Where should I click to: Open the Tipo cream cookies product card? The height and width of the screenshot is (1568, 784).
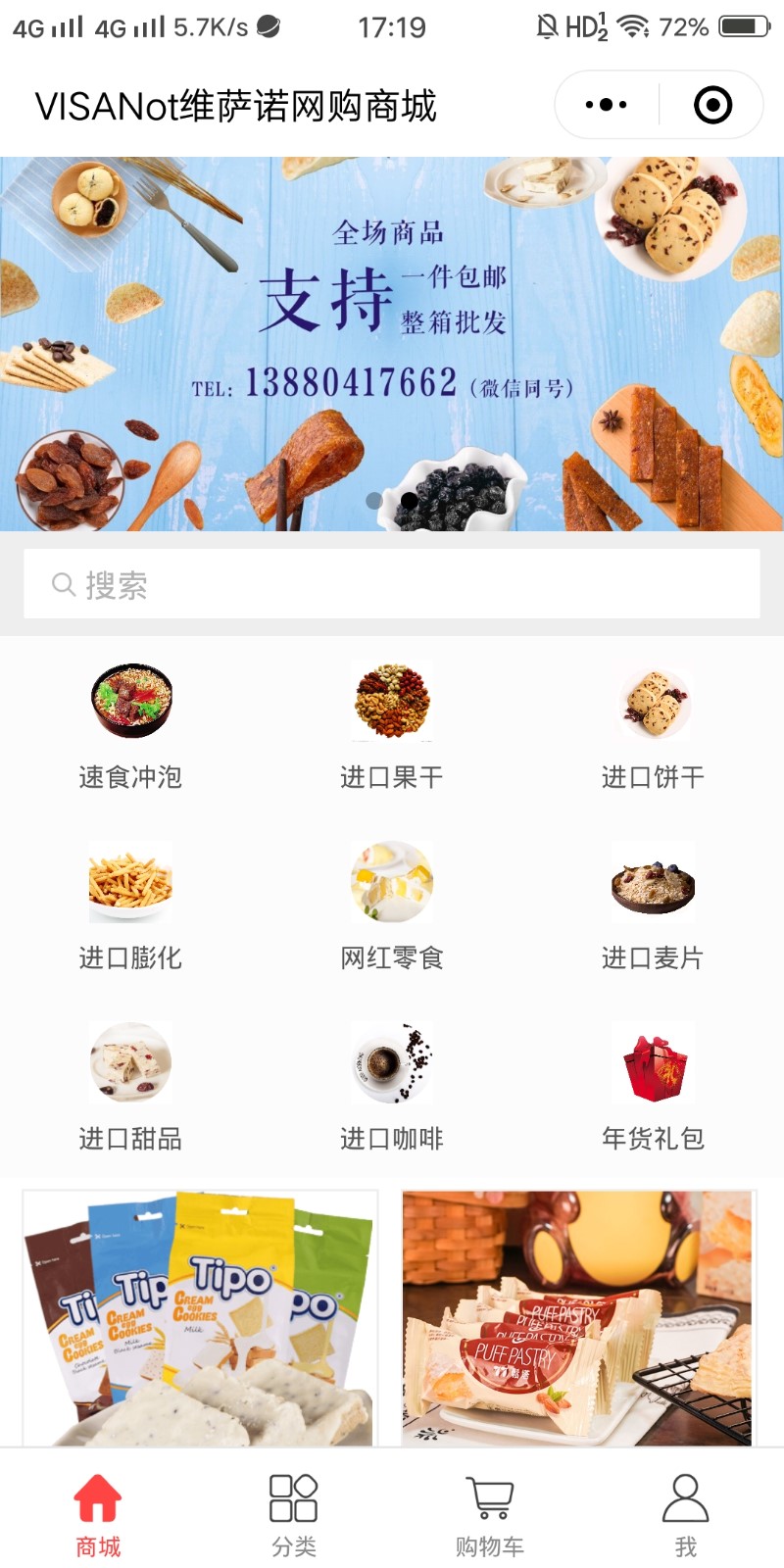(x=200, y=1317)
